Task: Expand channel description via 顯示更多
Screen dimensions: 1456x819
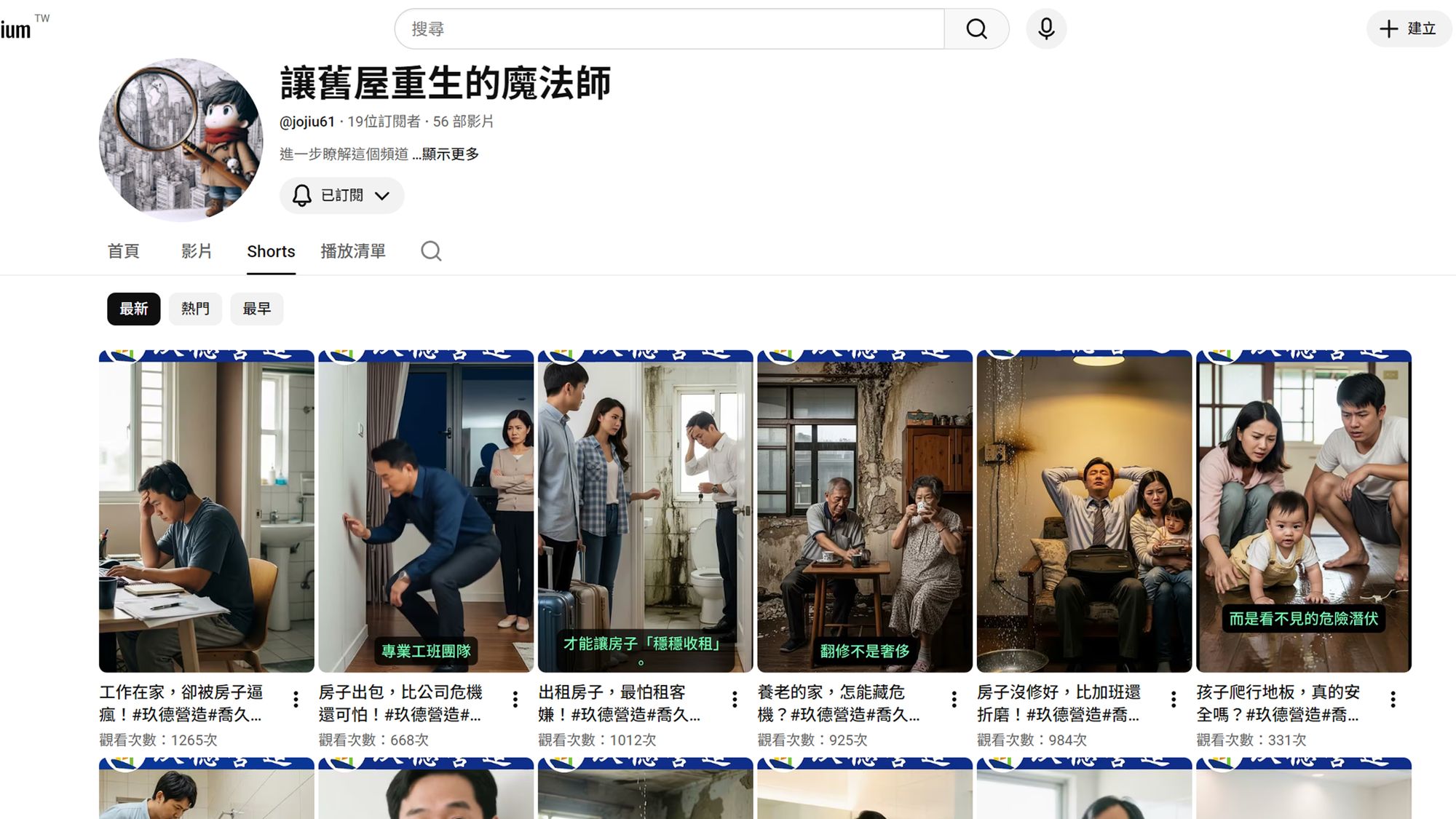Action: 451,154
